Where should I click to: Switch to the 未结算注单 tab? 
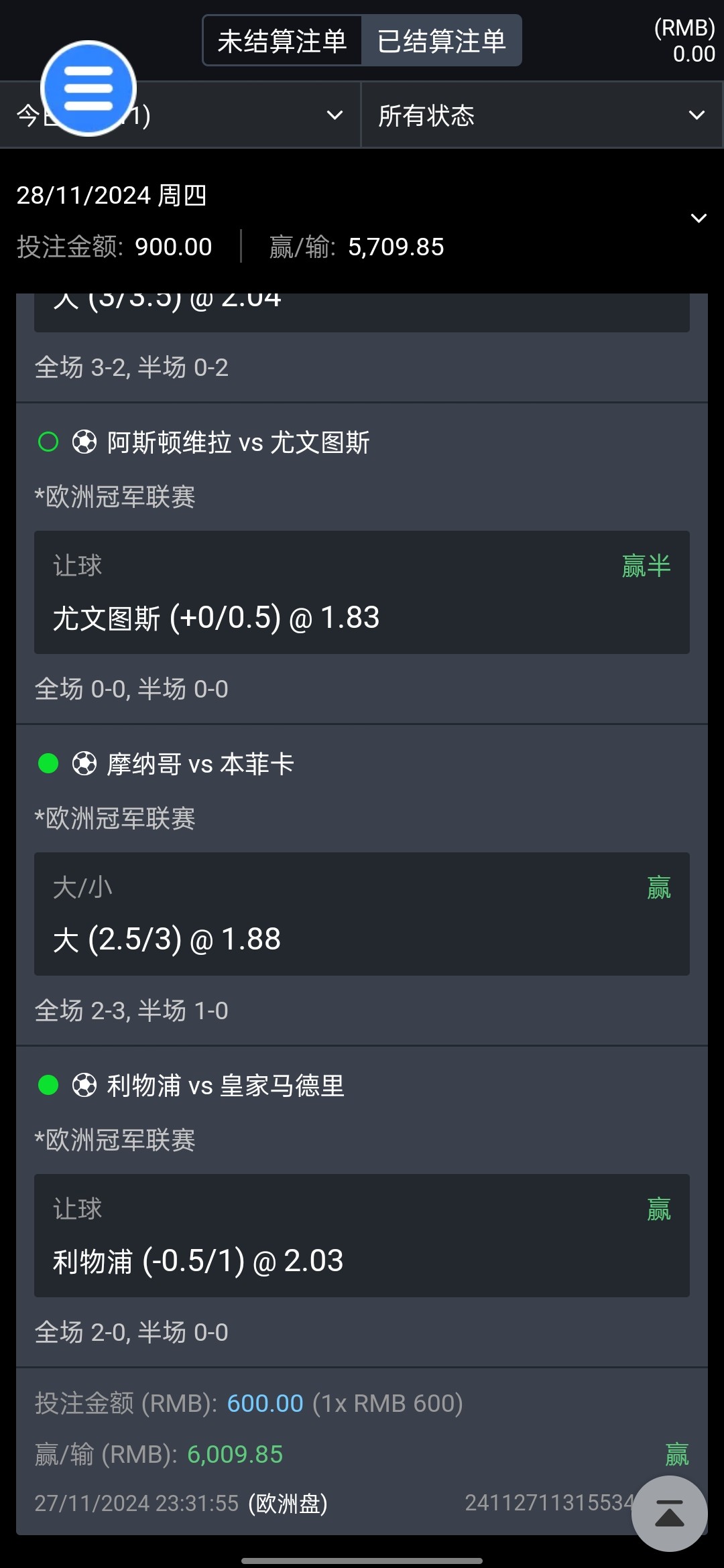tap(282, 41)
